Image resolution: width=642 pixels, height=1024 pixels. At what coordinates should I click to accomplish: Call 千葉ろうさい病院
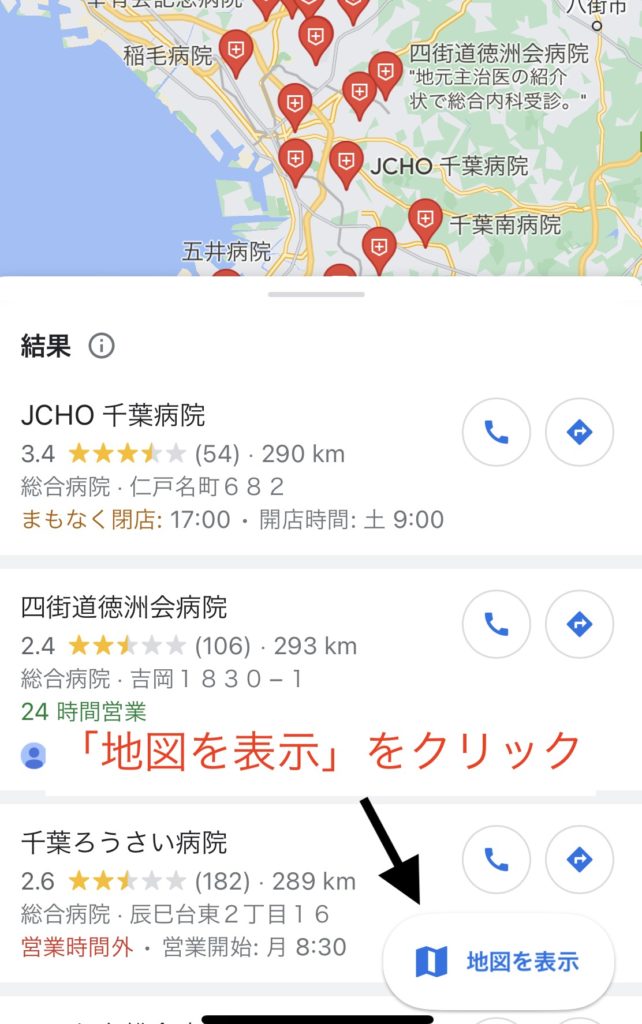(x=496, y=858)
